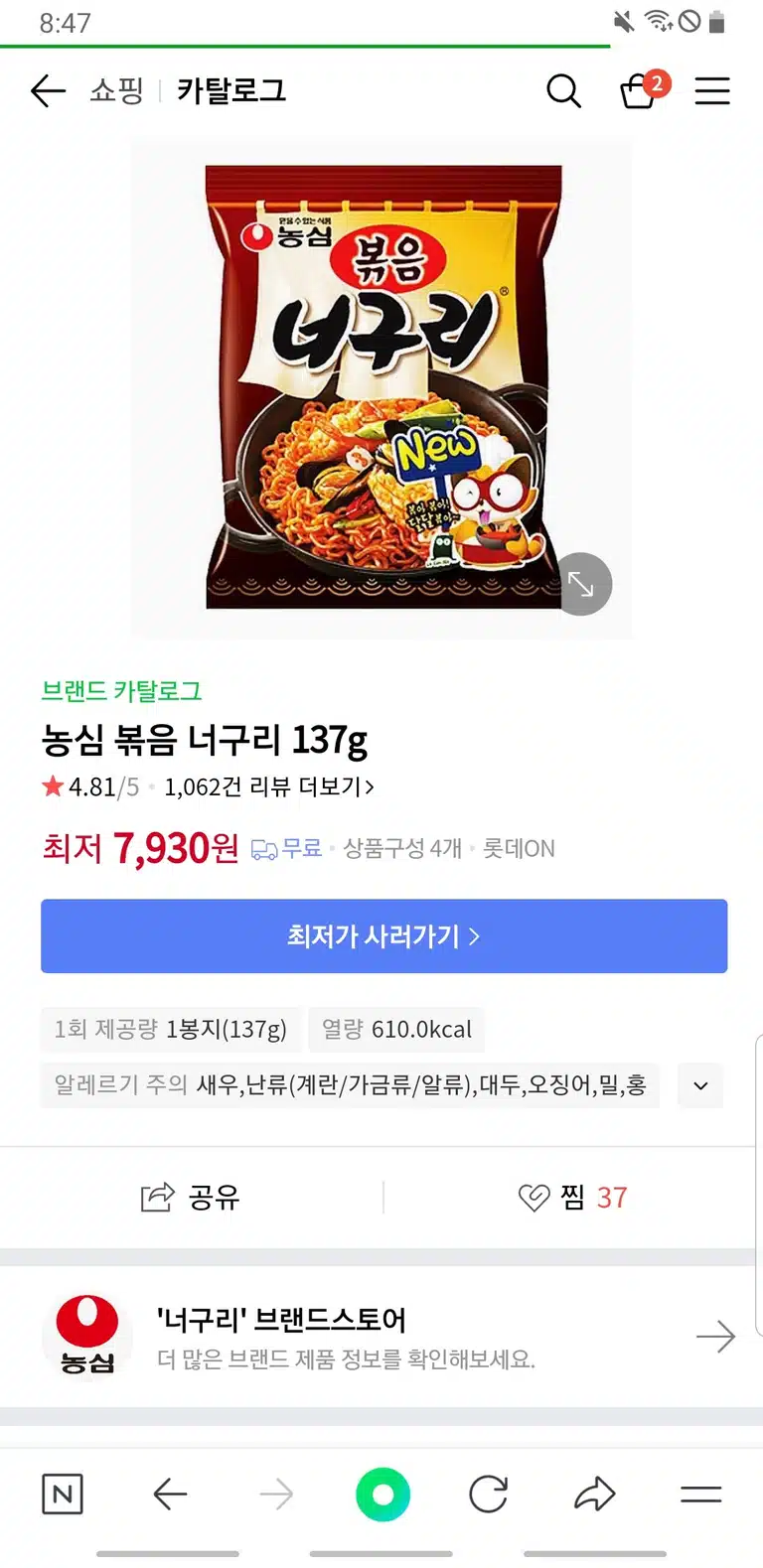This screenshot has height=1568, width=763.
Task: Go back using the bottom browser arrow
Action: click(x=170, y=1495)
